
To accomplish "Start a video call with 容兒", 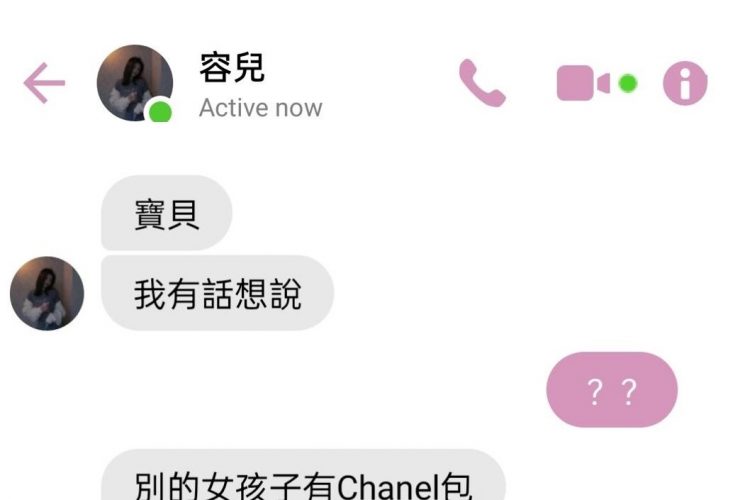I will coord(583,83).
